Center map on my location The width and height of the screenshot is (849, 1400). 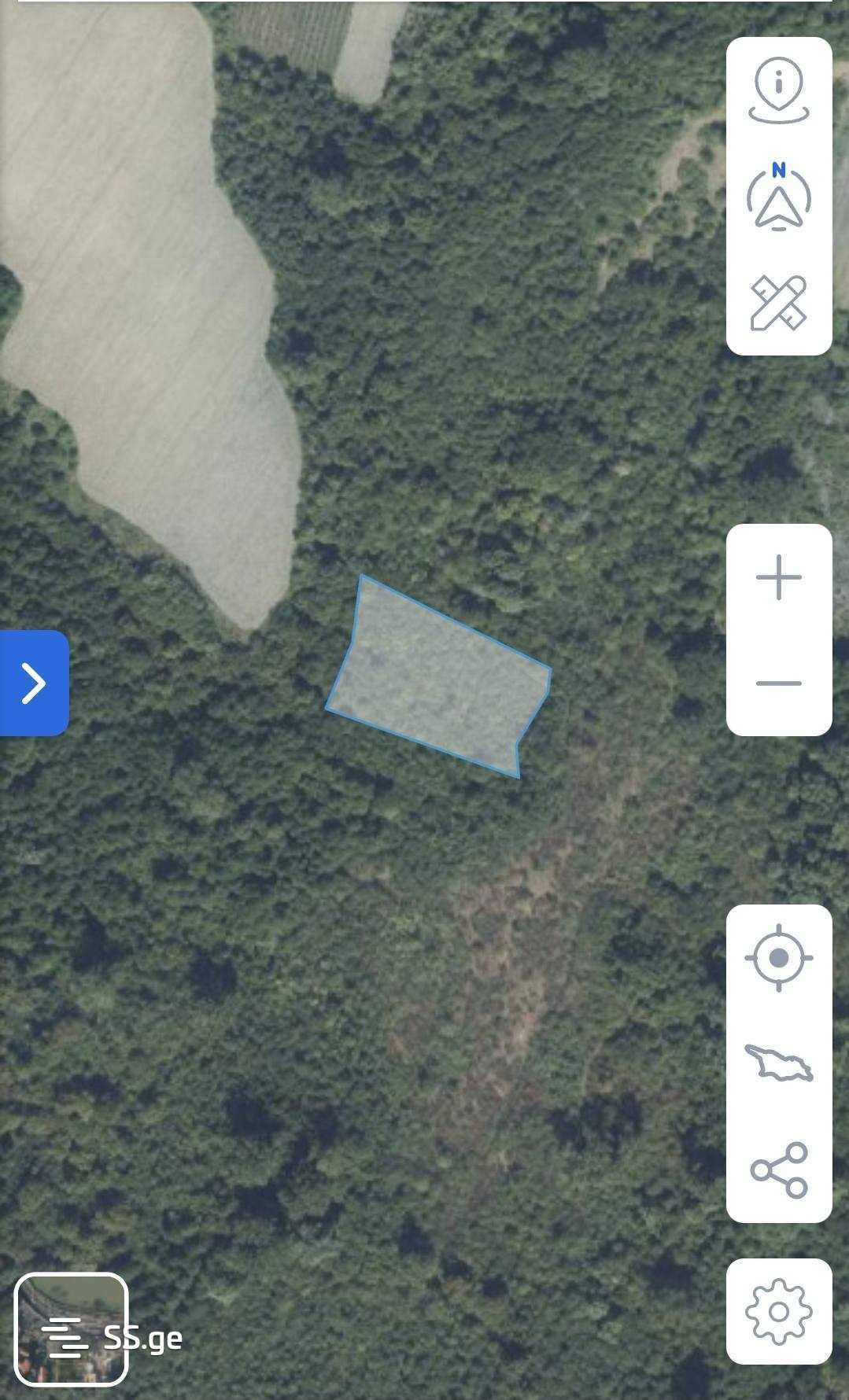(x=778, y=958)
